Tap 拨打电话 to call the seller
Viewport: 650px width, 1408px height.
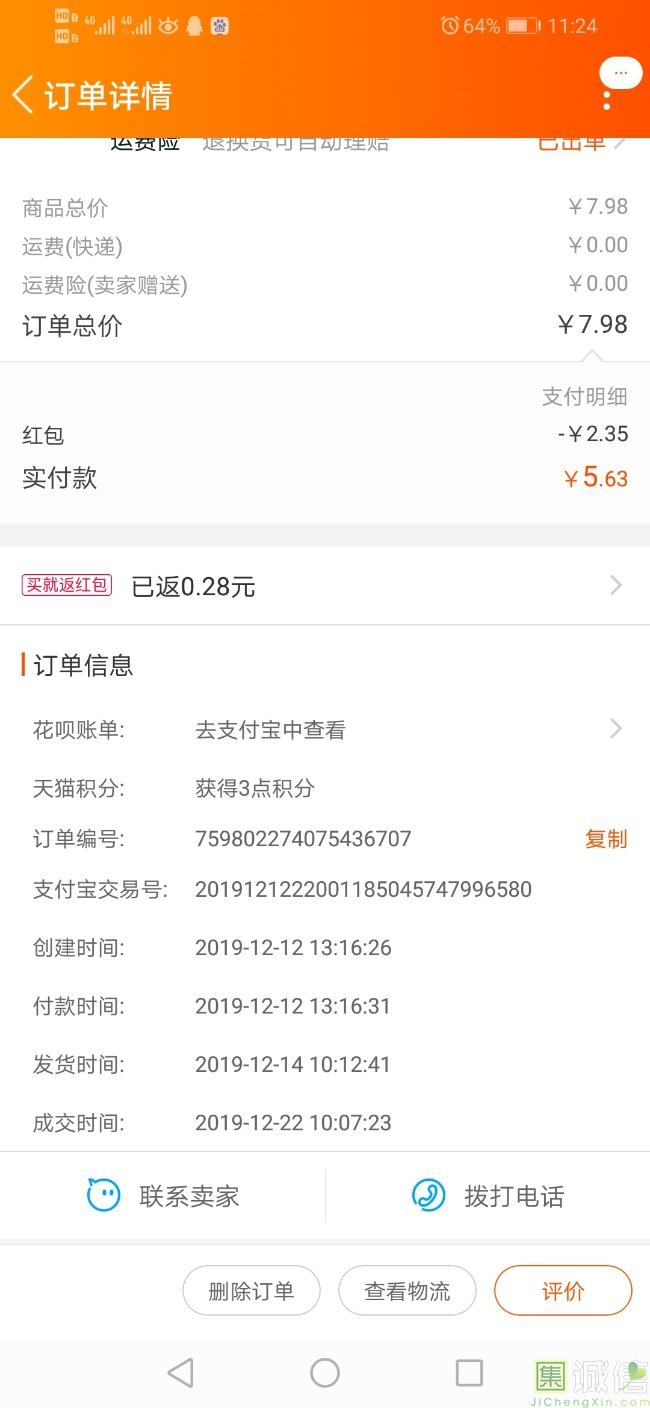tap(488, 1196)
